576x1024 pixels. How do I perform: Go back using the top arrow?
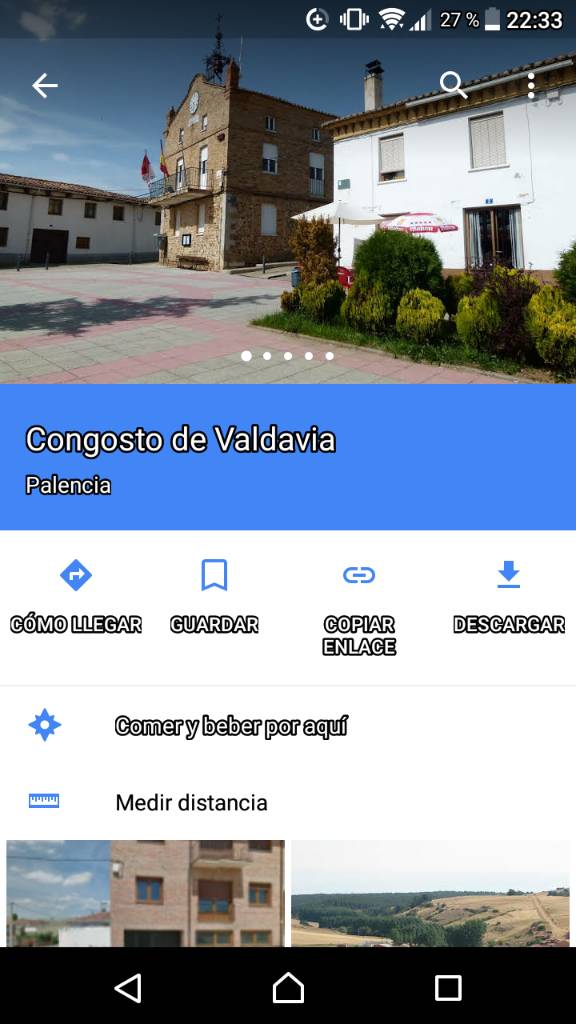[45, 86]
